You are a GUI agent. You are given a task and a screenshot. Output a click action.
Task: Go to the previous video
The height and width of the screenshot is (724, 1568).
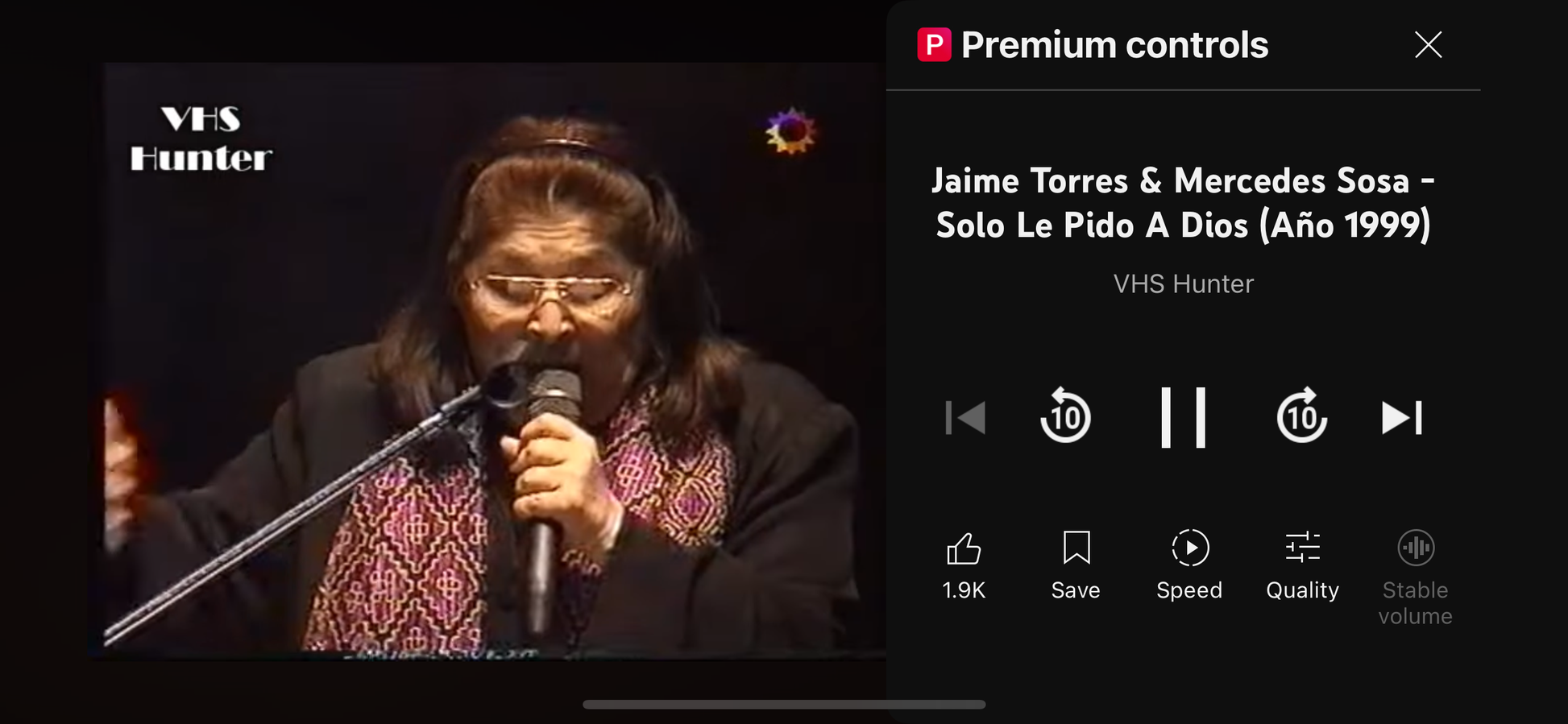point(965,417)
